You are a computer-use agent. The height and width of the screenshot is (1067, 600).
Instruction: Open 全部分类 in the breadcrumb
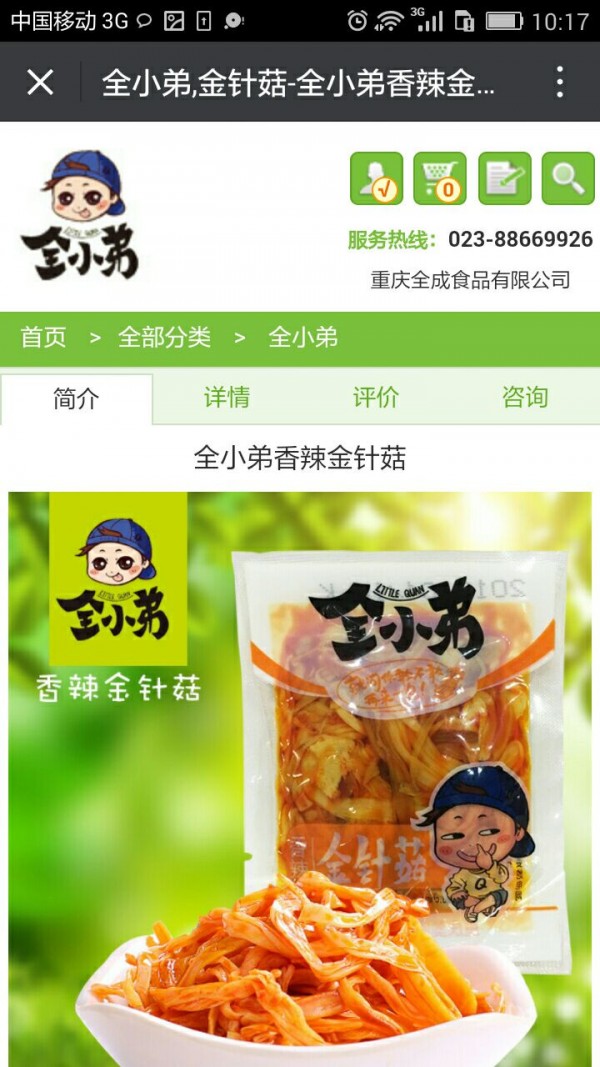(164, 338)
